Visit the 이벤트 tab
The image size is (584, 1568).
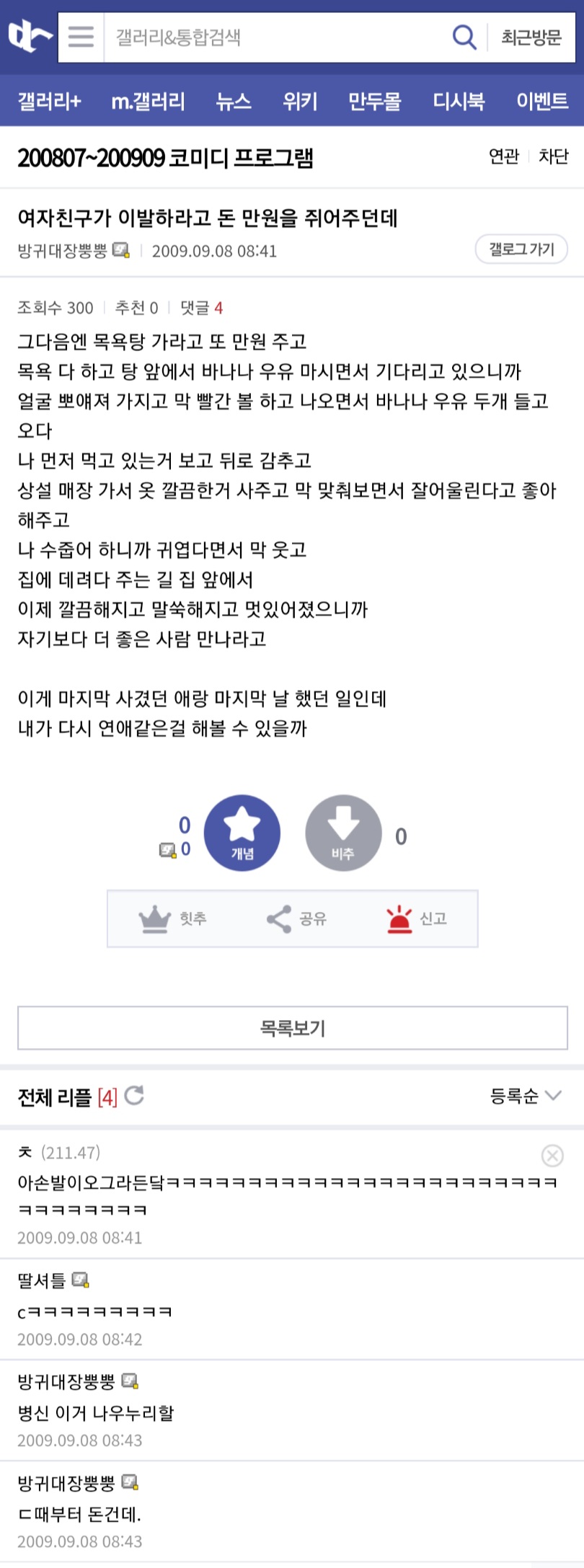(542, 101)
